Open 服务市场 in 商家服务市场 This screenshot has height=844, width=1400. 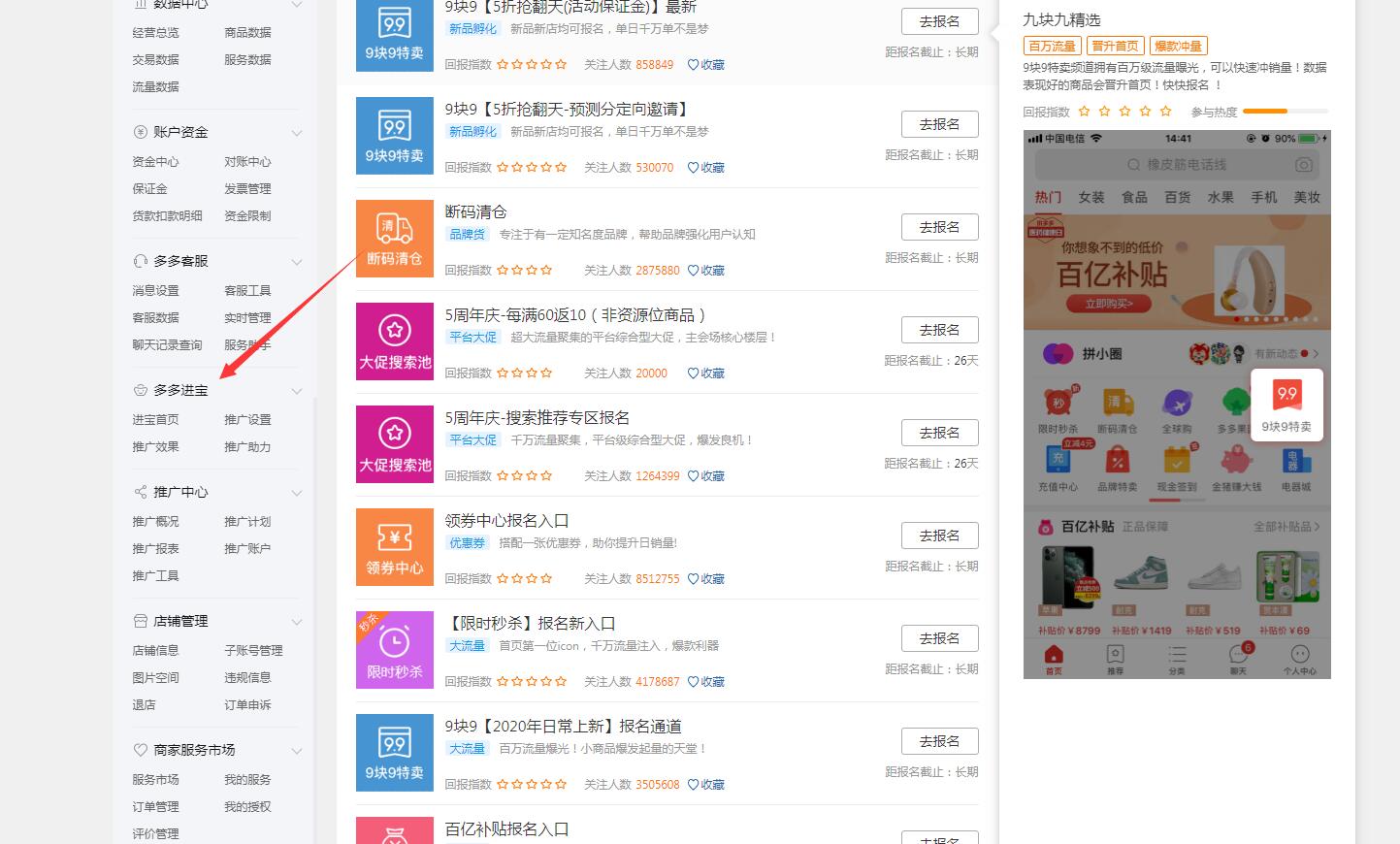click(155, 780)
